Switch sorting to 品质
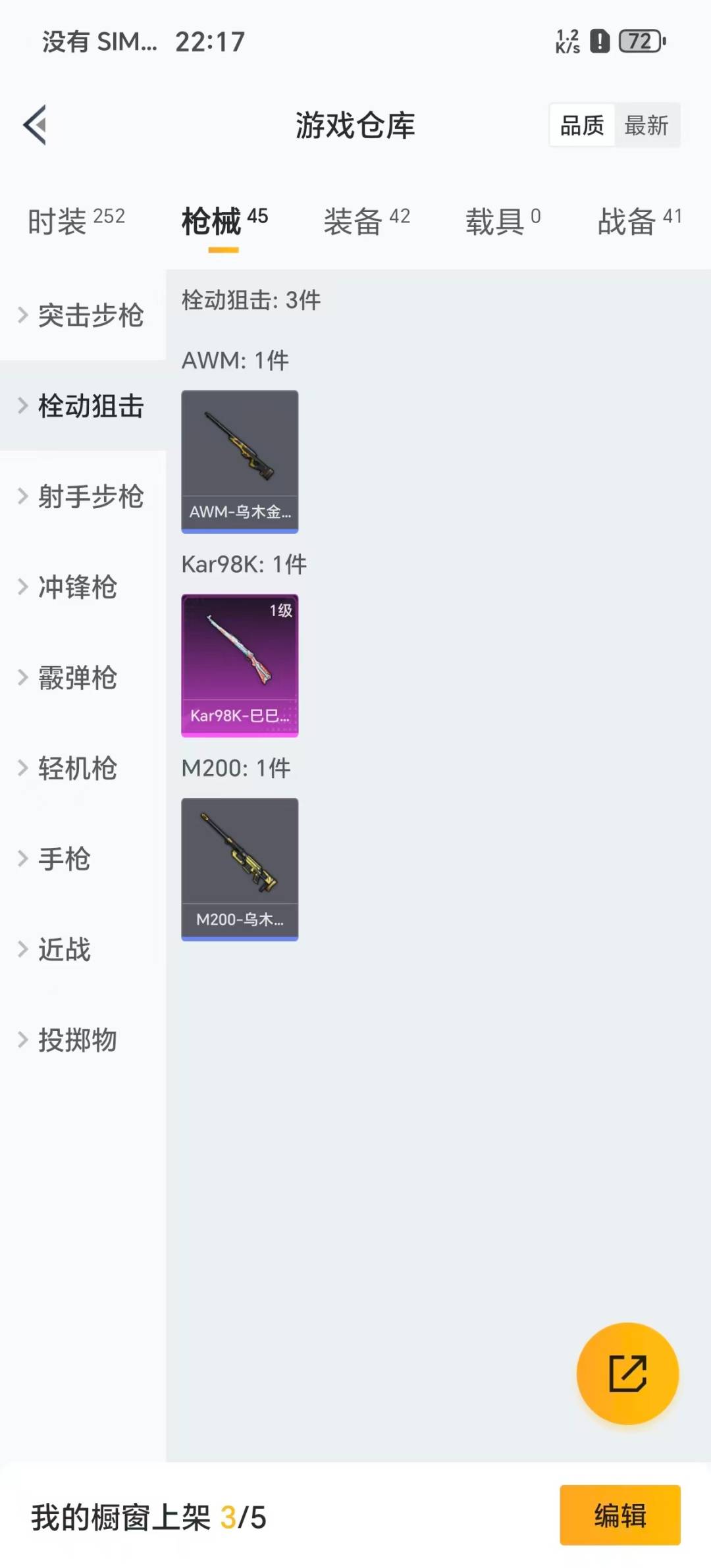The height and width of the screenshot is (1568, 711). pos(582,125)
